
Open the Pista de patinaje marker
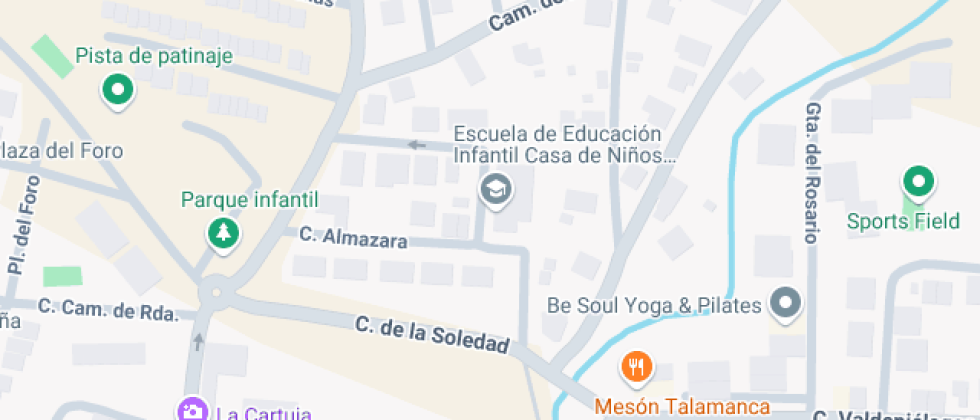coord(119,90)
